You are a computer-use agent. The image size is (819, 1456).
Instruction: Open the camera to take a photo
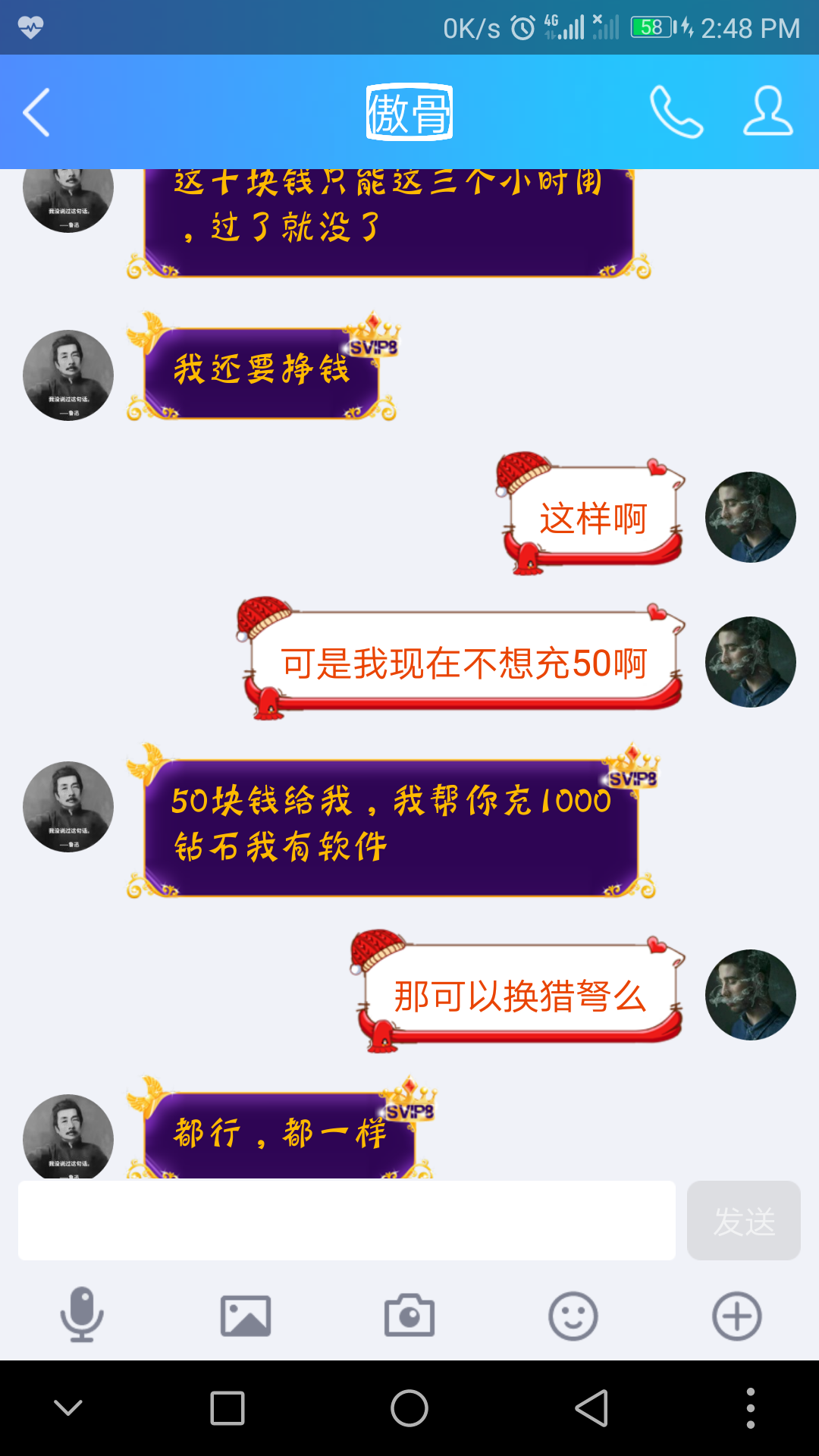point(409,1315)
